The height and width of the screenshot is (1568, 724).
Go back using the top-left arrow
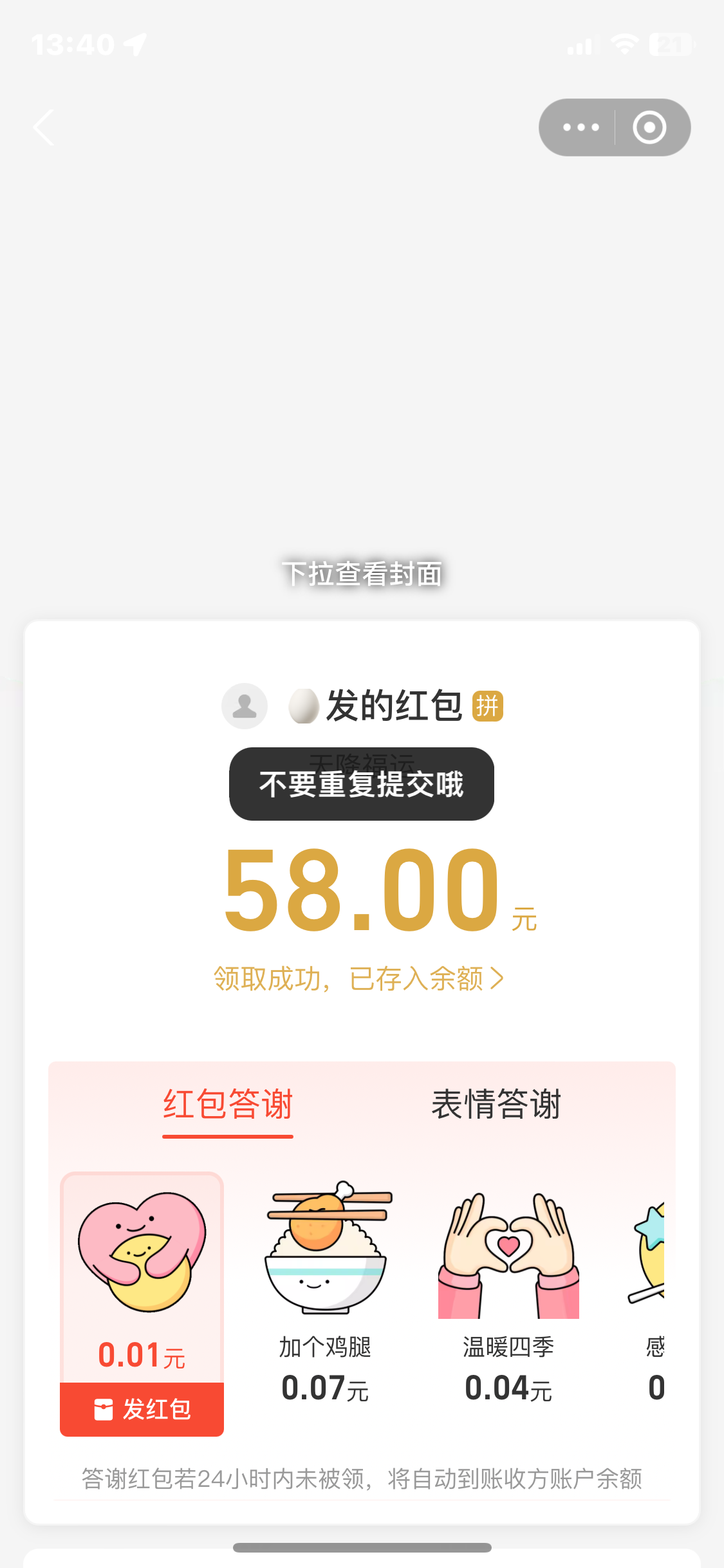click(44, 127)
